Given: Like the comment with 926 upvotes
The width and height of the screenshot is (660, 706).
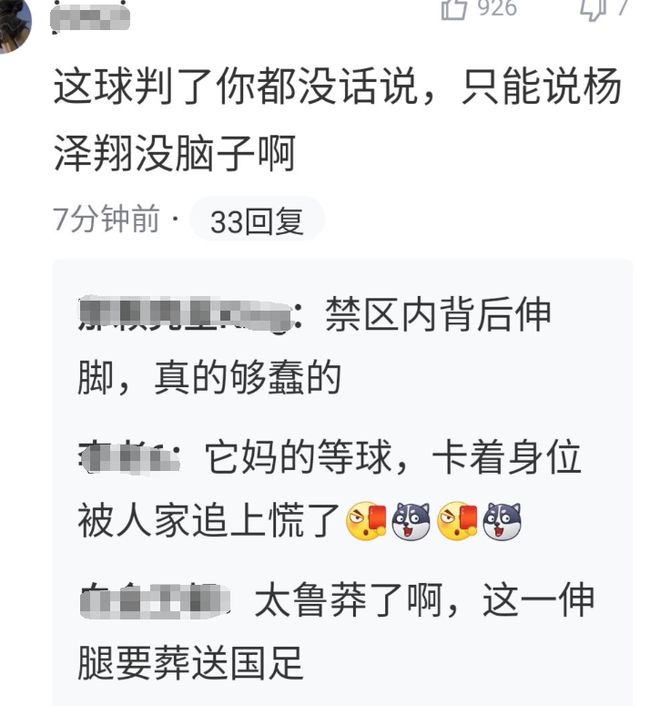Looking at the screenshot, I should (x=455, y=8).
